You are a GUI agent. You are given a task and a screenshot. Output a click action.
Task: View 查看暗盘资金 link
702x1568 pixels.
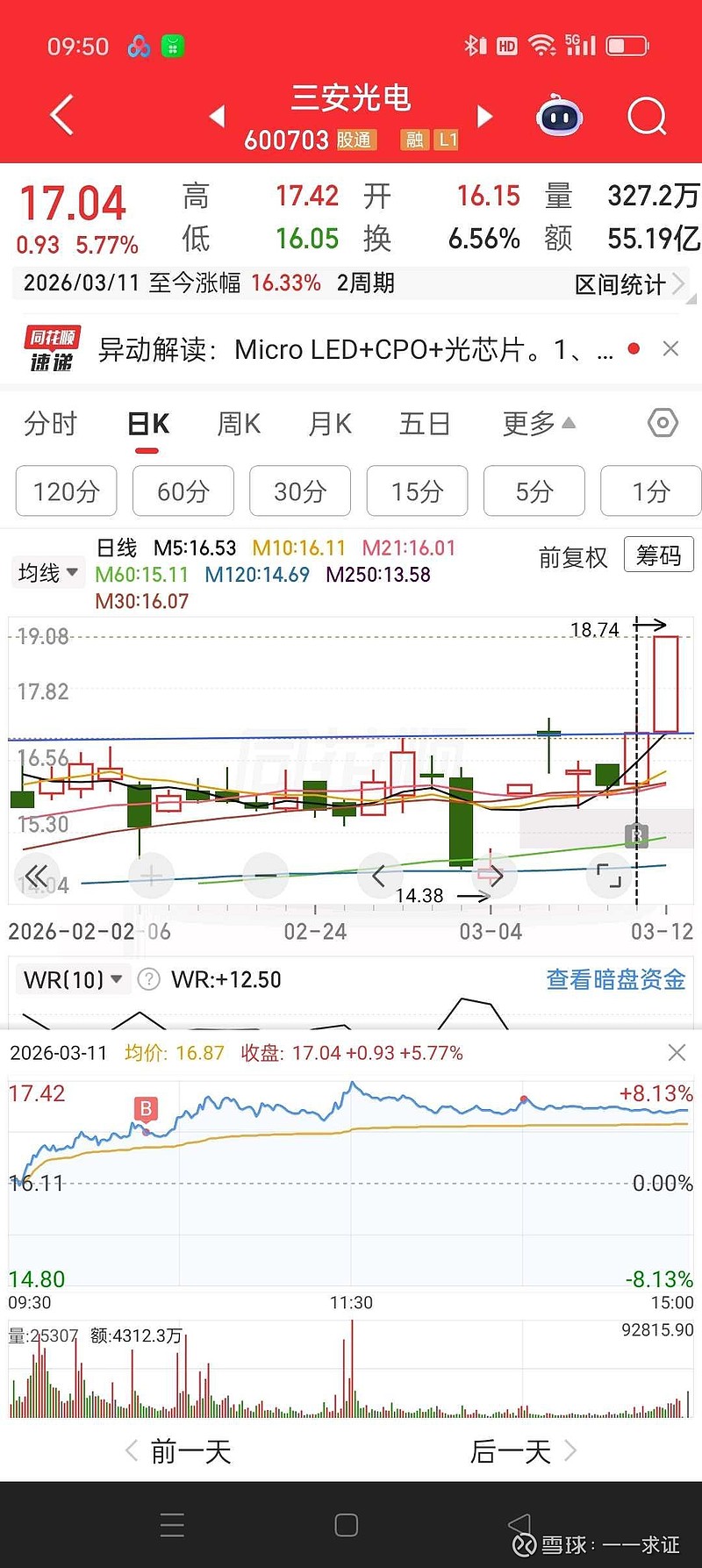point(615,979)
